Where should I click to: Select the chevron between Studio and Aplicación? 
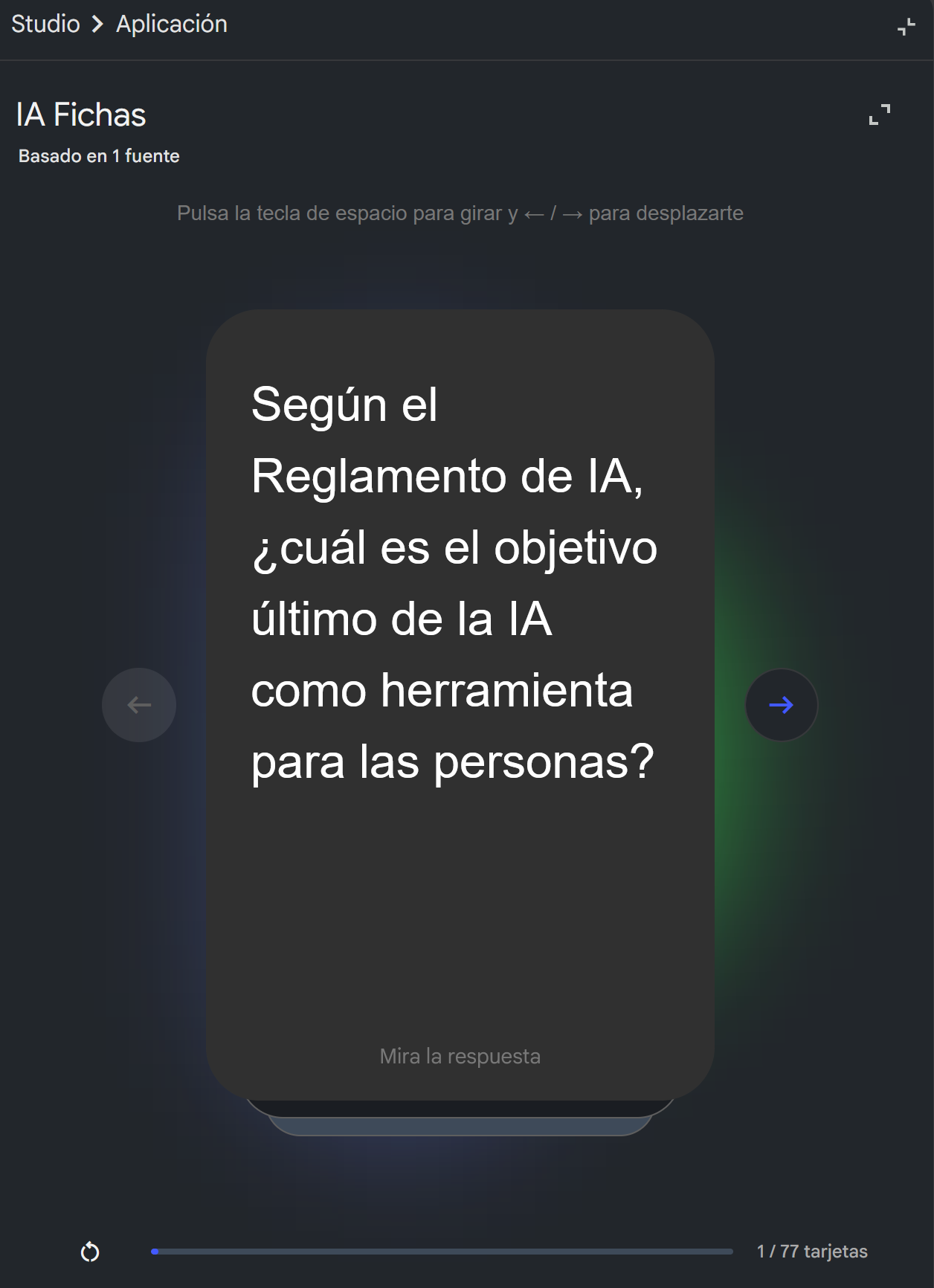coord(97,24)
